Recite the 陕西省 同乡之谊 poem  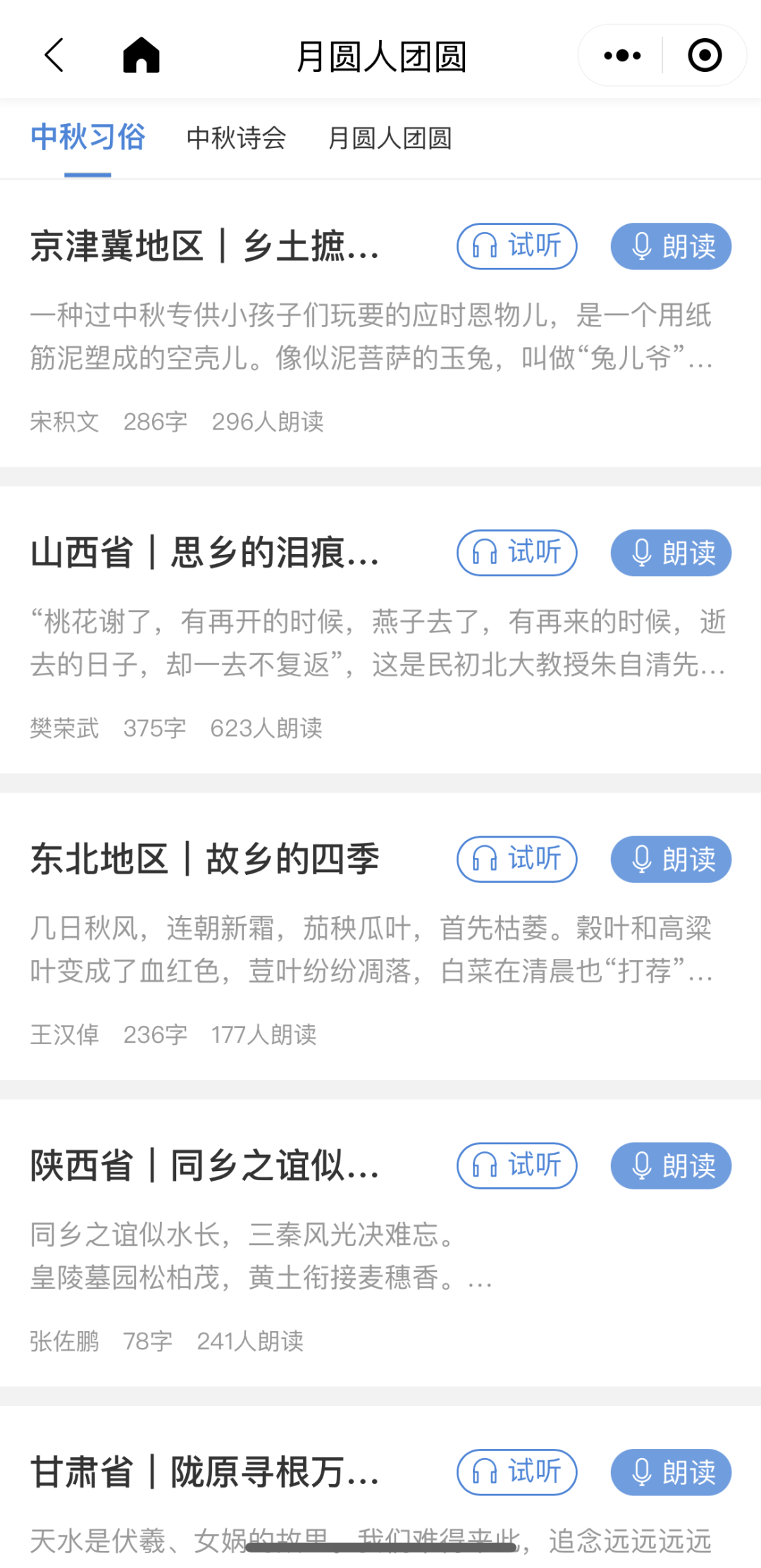pyautogui.click(x=671, y=1165)
